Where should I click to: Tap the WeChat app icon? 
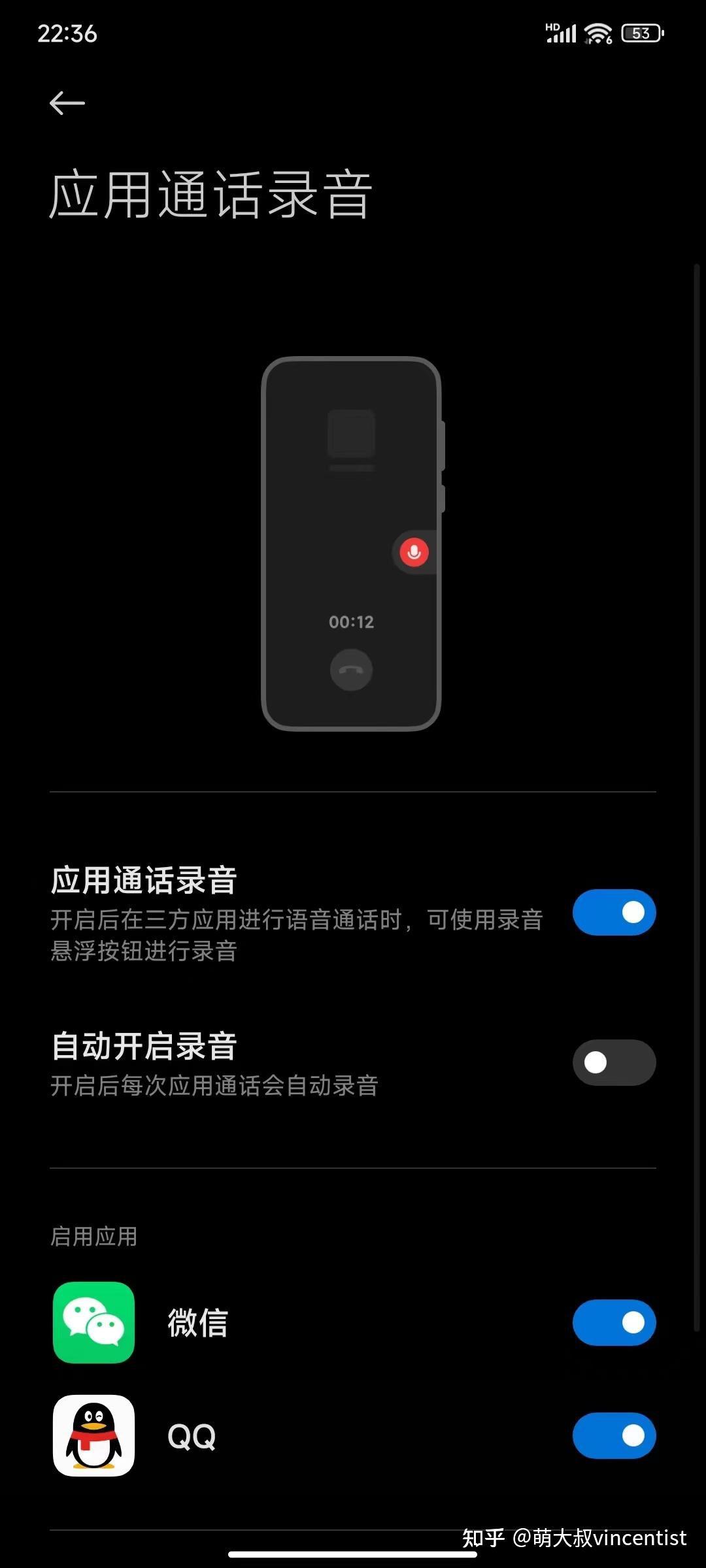(x=93, y=1322)
